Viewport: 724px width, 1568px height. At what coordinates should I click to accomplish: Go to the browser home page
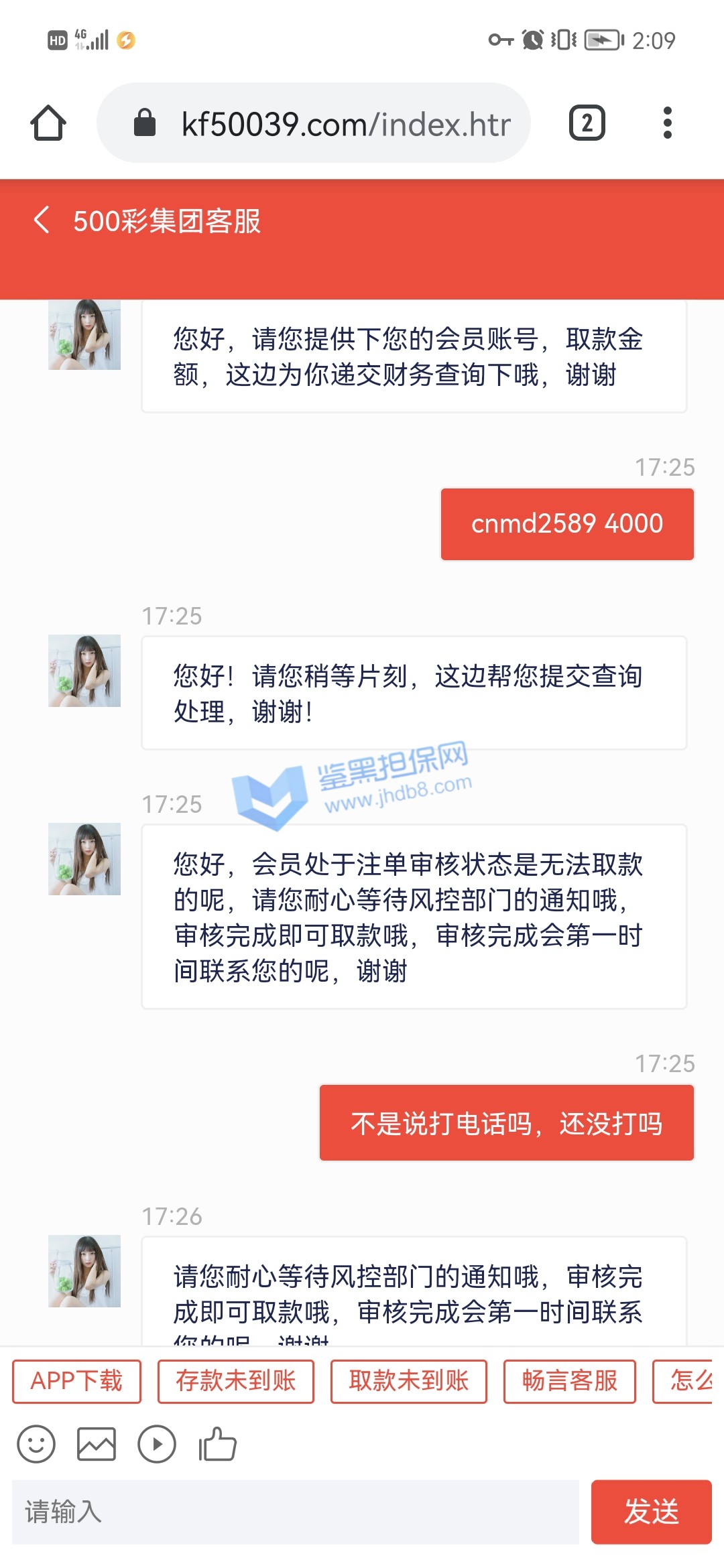48,123
